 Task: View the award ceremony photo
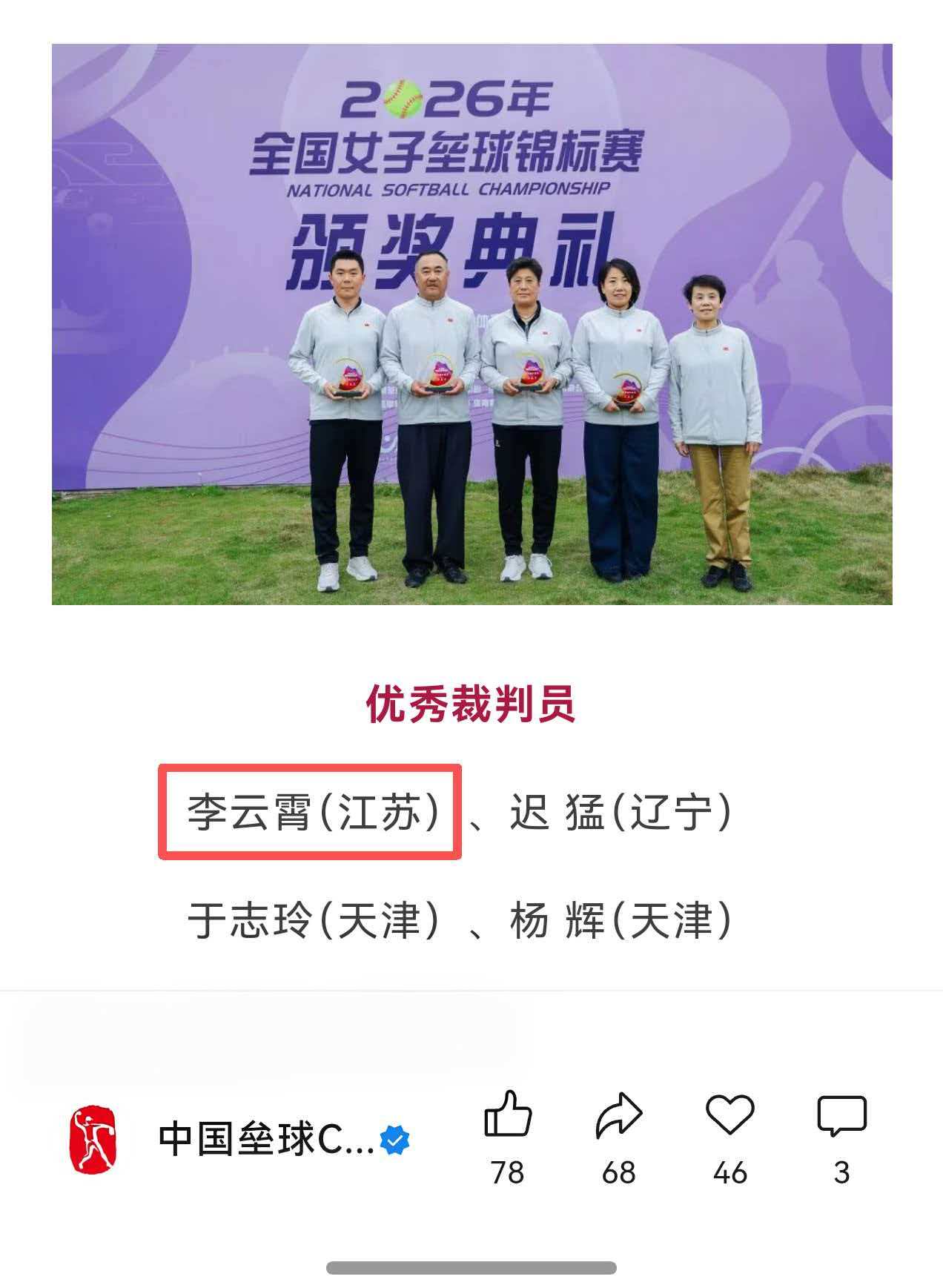[x=471, y=324]
